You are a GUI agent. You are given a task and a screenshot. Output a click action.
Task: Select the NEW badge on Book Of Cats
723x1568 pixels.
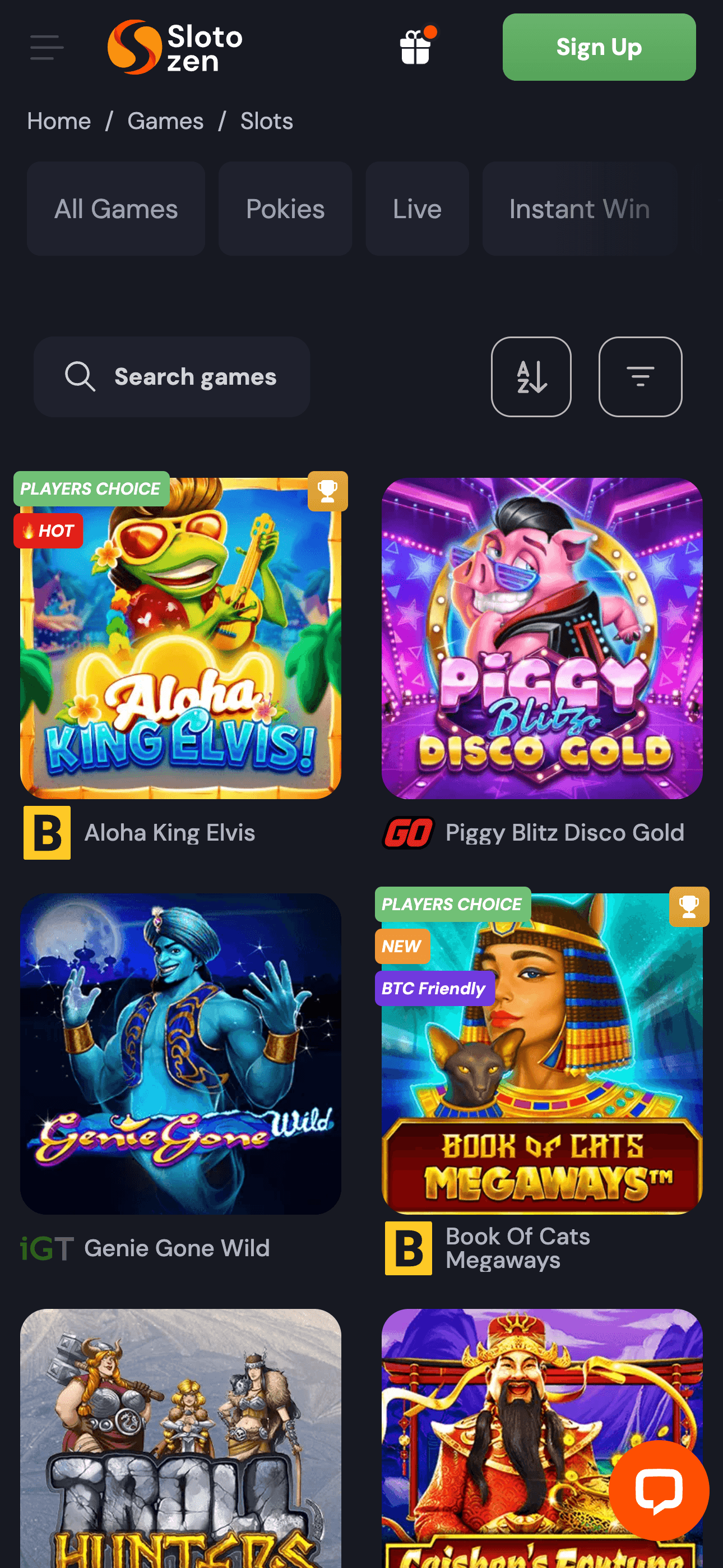[402, 946]
